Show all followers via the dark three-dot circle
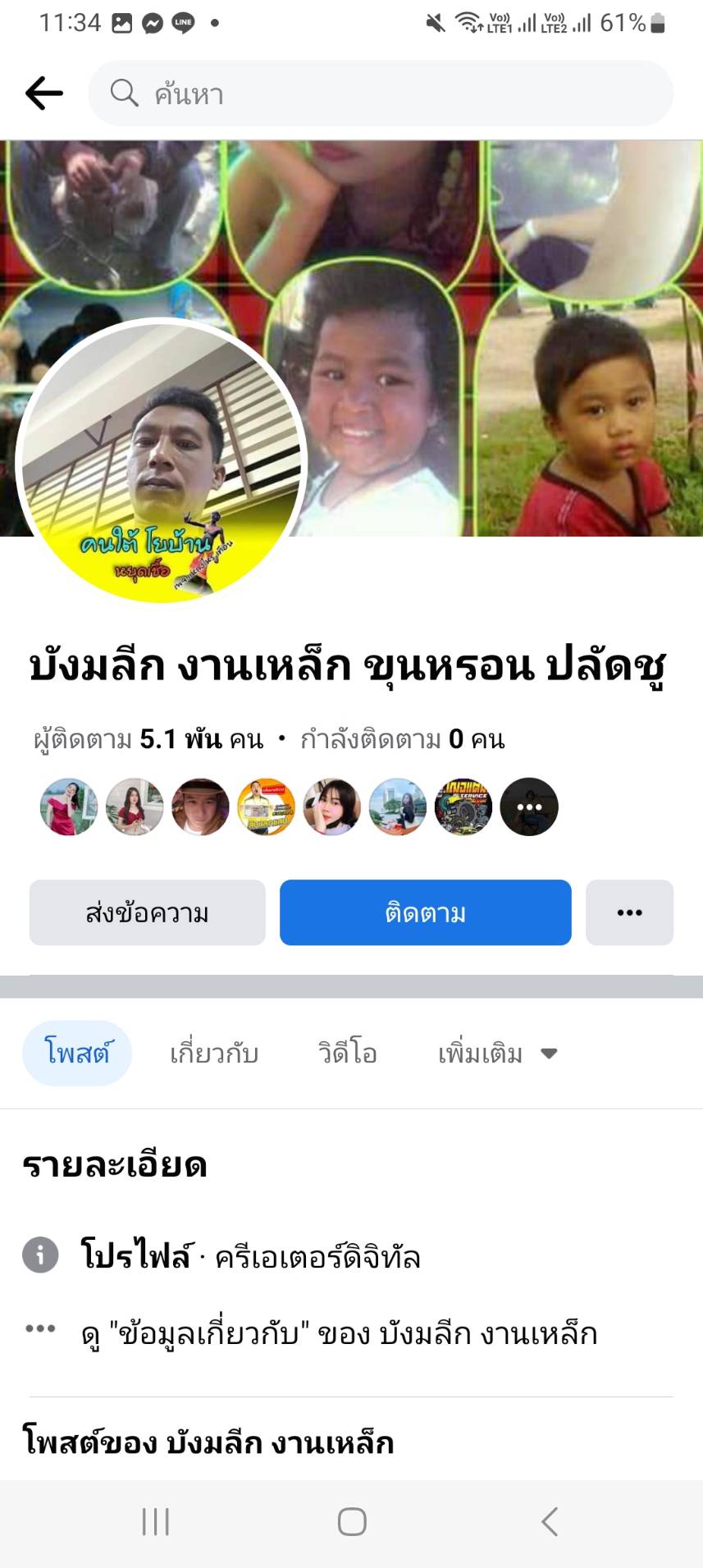703x1568 pixels. pyautogui.click(x=529, y=807)
